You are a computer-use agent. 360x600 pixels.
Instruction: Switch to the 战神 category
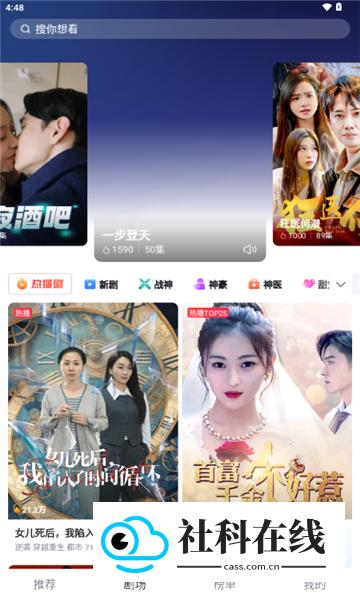pos(156,284)
